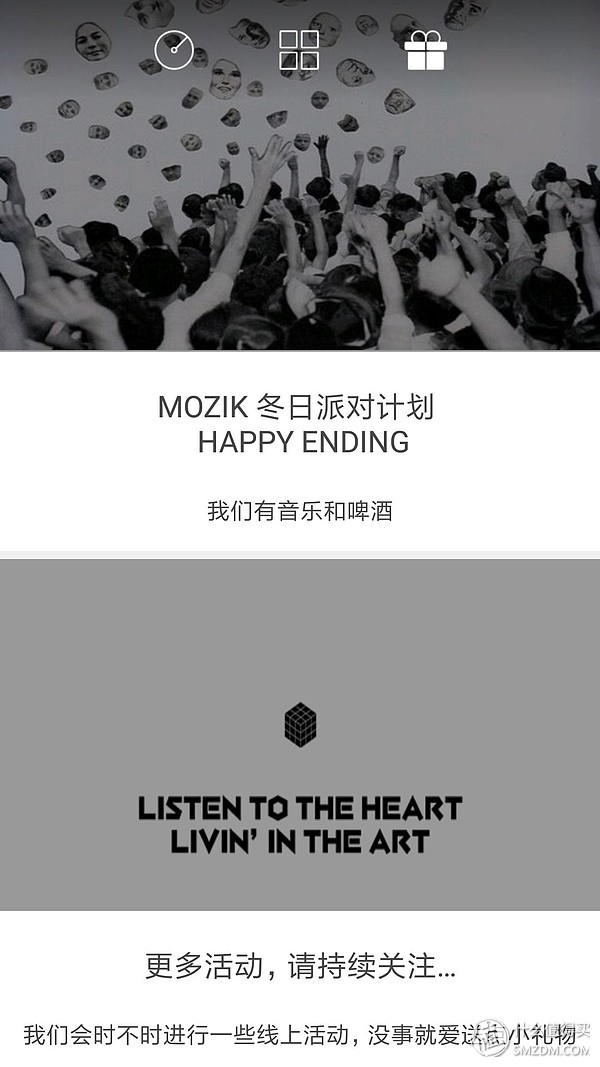Viewport: 600px width, 1067px height.
Task: Open the gift box icon
Action: (426, 49)
